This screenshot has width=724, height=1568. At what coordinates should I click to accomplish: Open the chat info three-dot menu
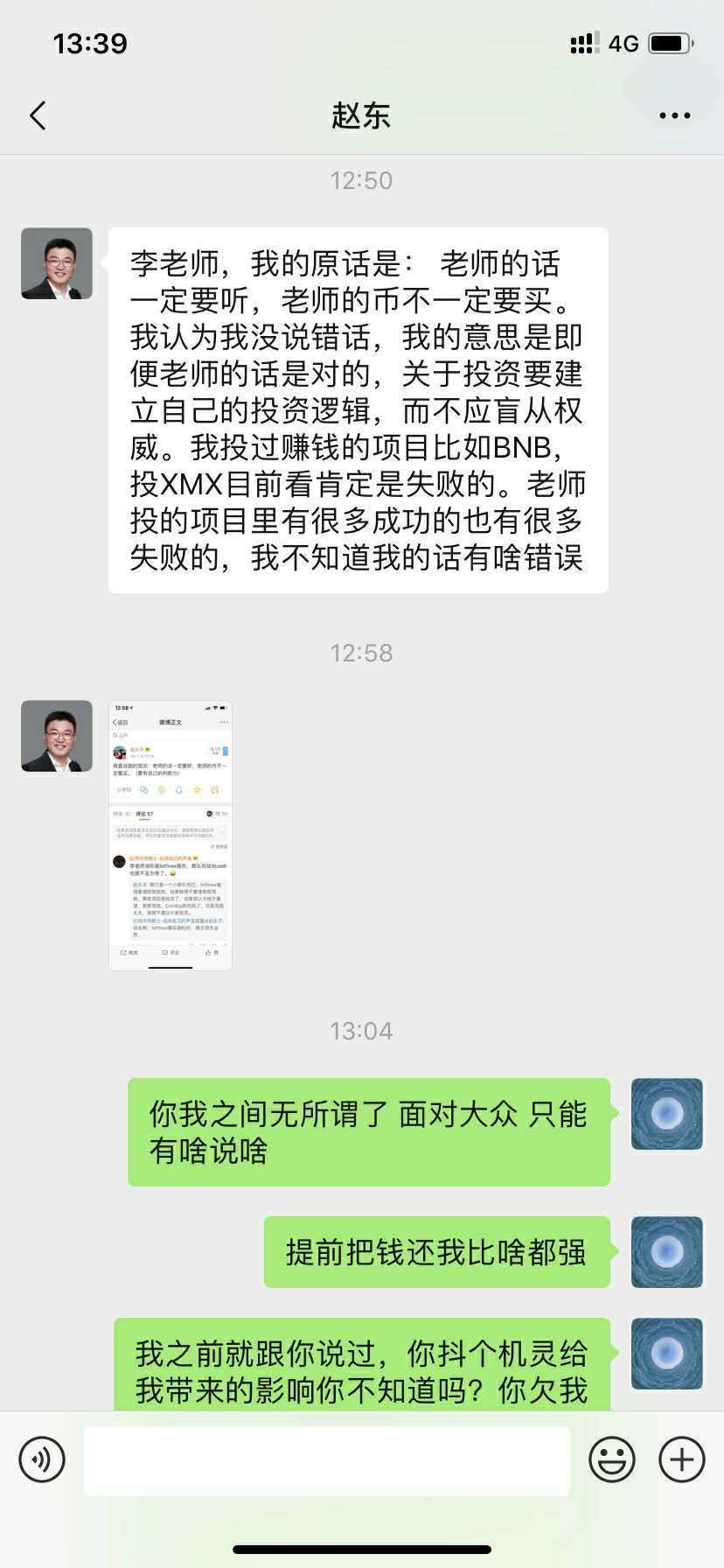coord(674,115)
